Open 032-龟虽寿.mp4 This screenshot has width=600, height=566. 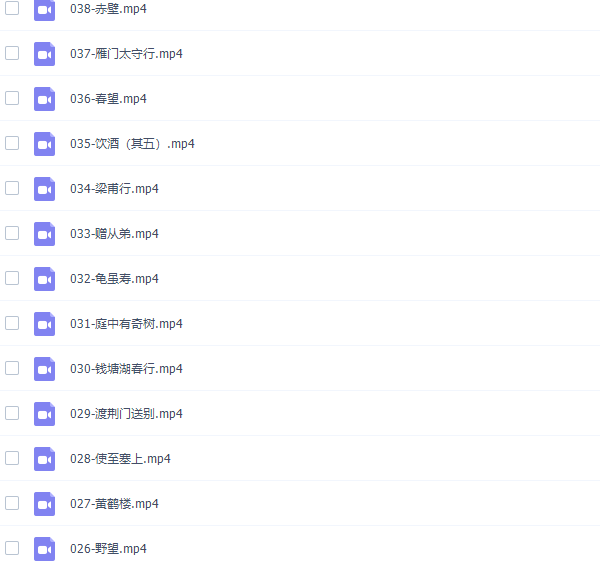tap(114, 279)
